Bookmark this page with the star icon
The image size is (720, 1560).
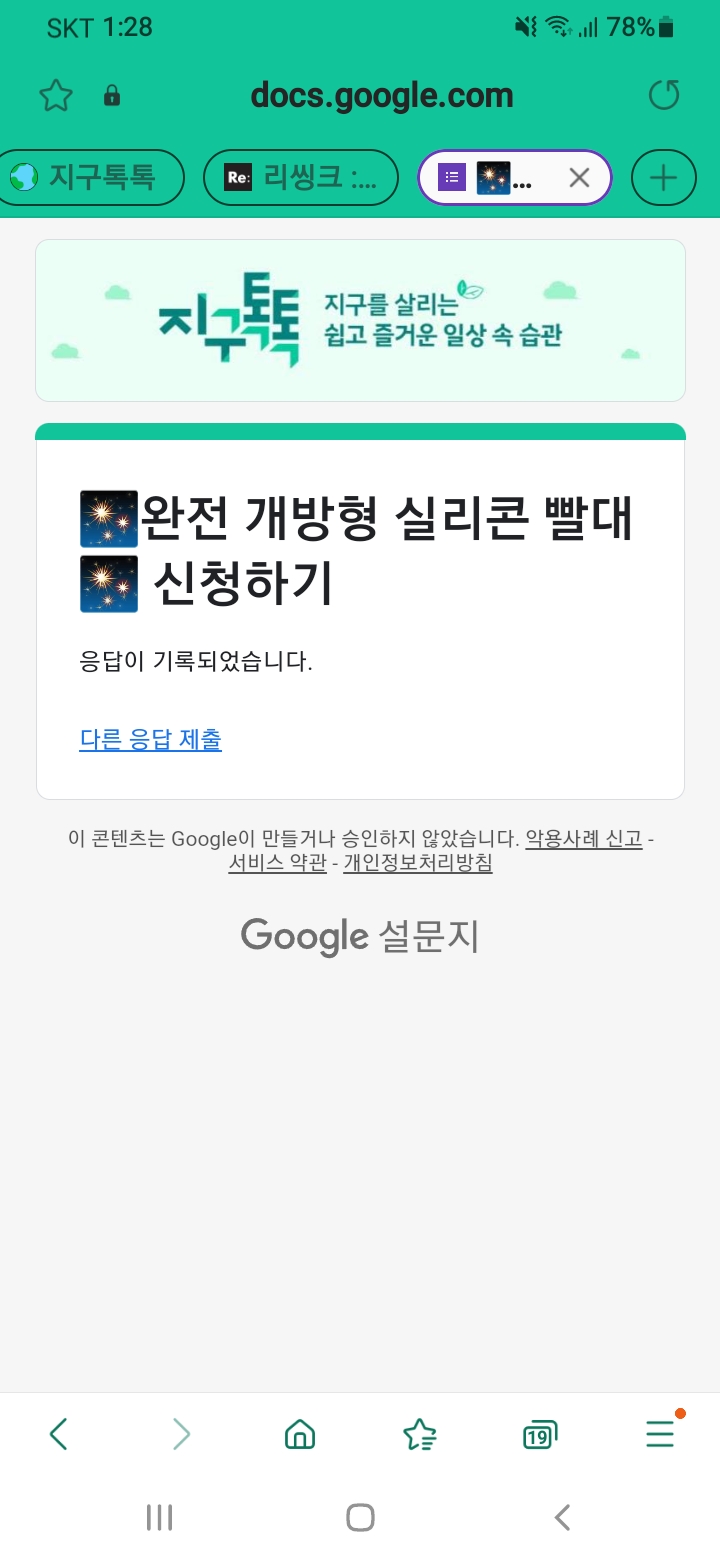tap(56, 96)
